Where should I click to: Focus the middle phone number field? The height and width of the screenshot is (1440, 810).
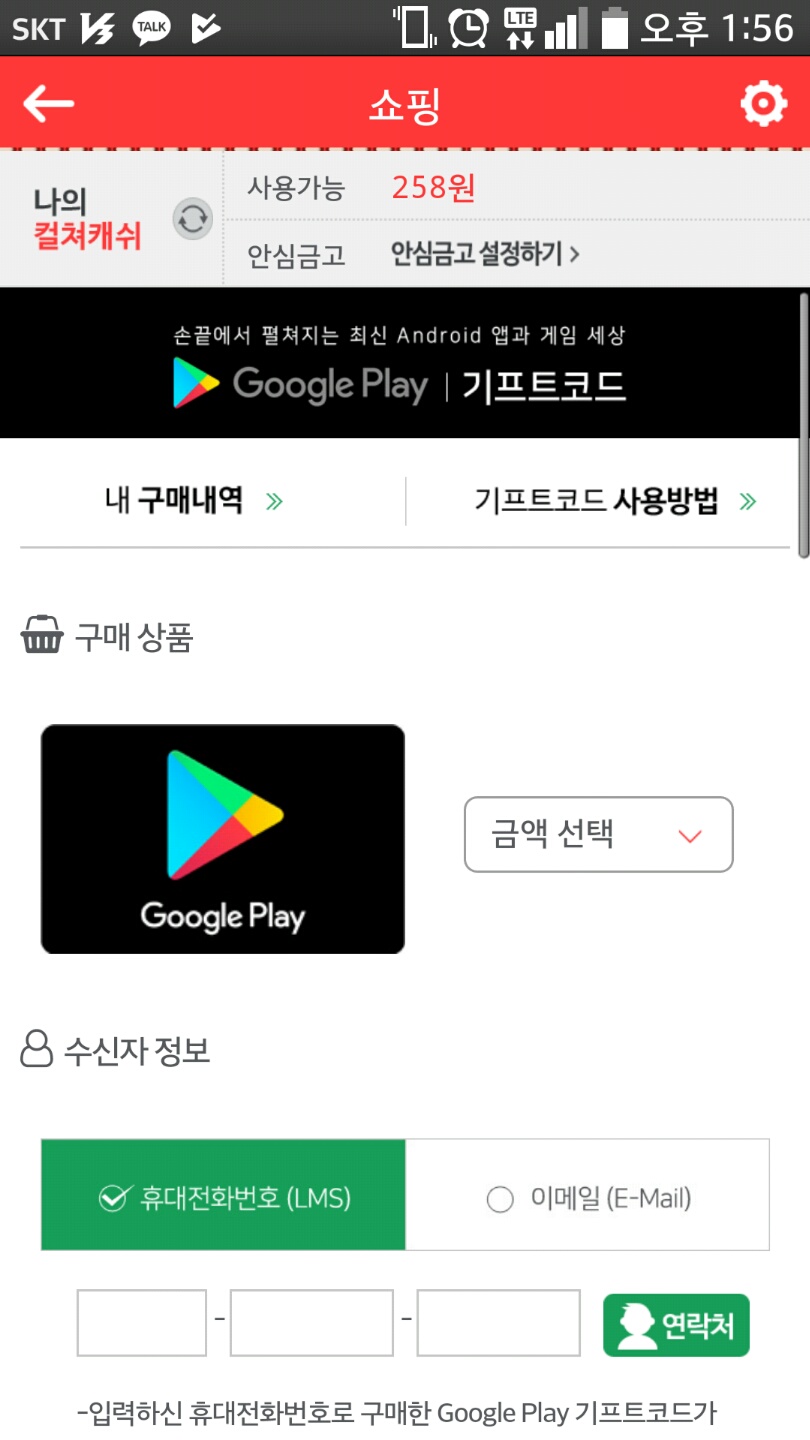coord(312,1323)
